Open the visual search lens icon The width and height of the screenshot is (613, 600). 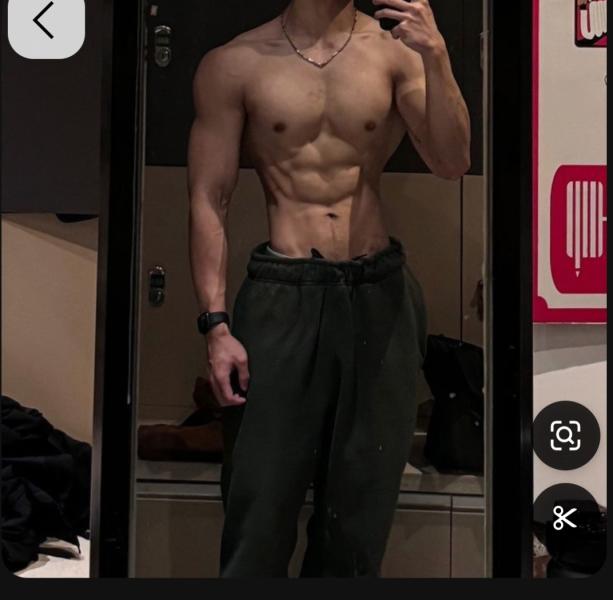point(565,435)
